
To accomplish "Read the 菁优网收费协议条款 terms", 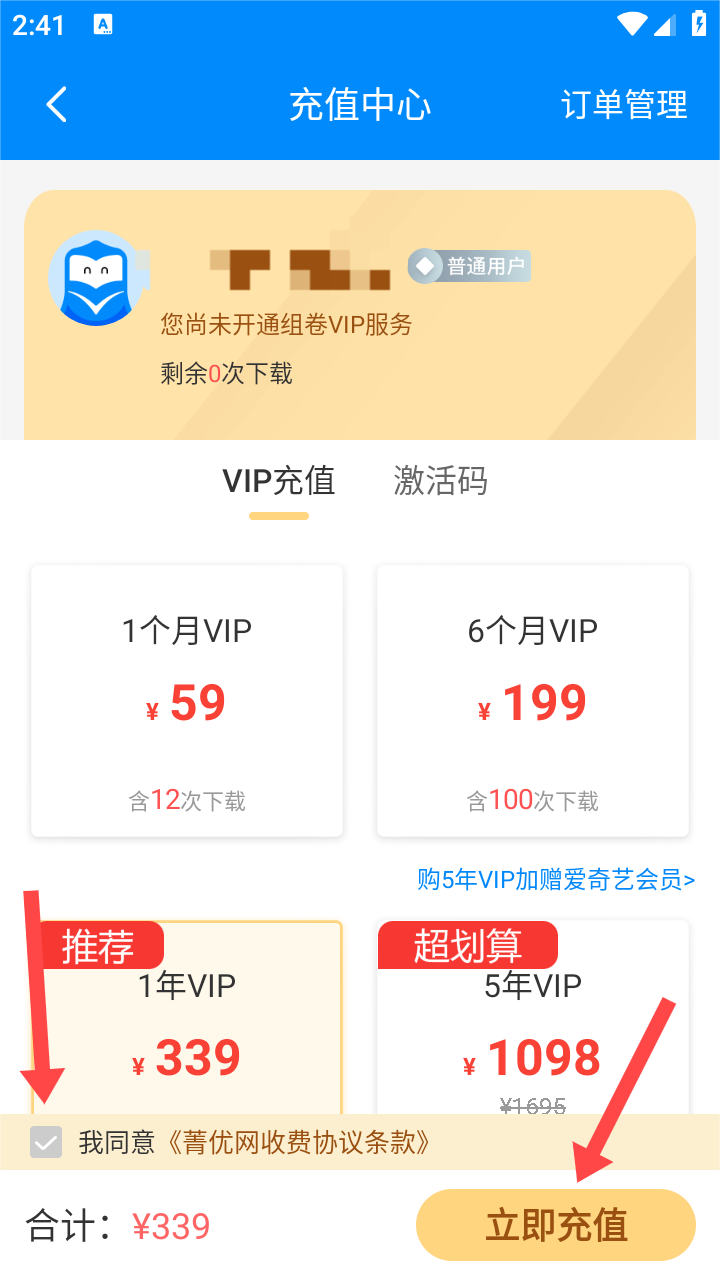I will [297, 1142].
